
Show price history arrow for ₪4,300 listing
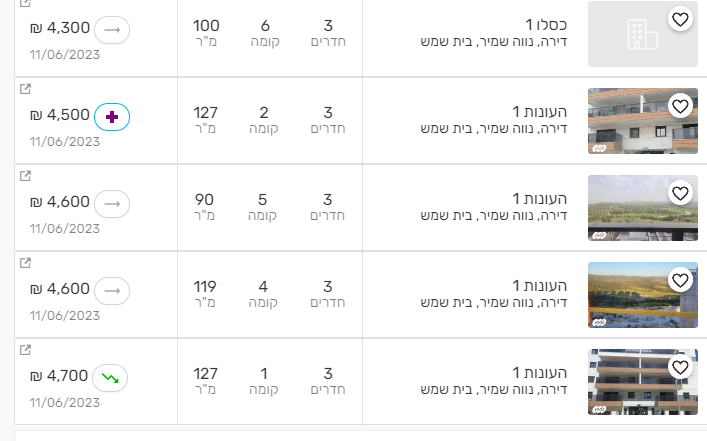[112, 30]
